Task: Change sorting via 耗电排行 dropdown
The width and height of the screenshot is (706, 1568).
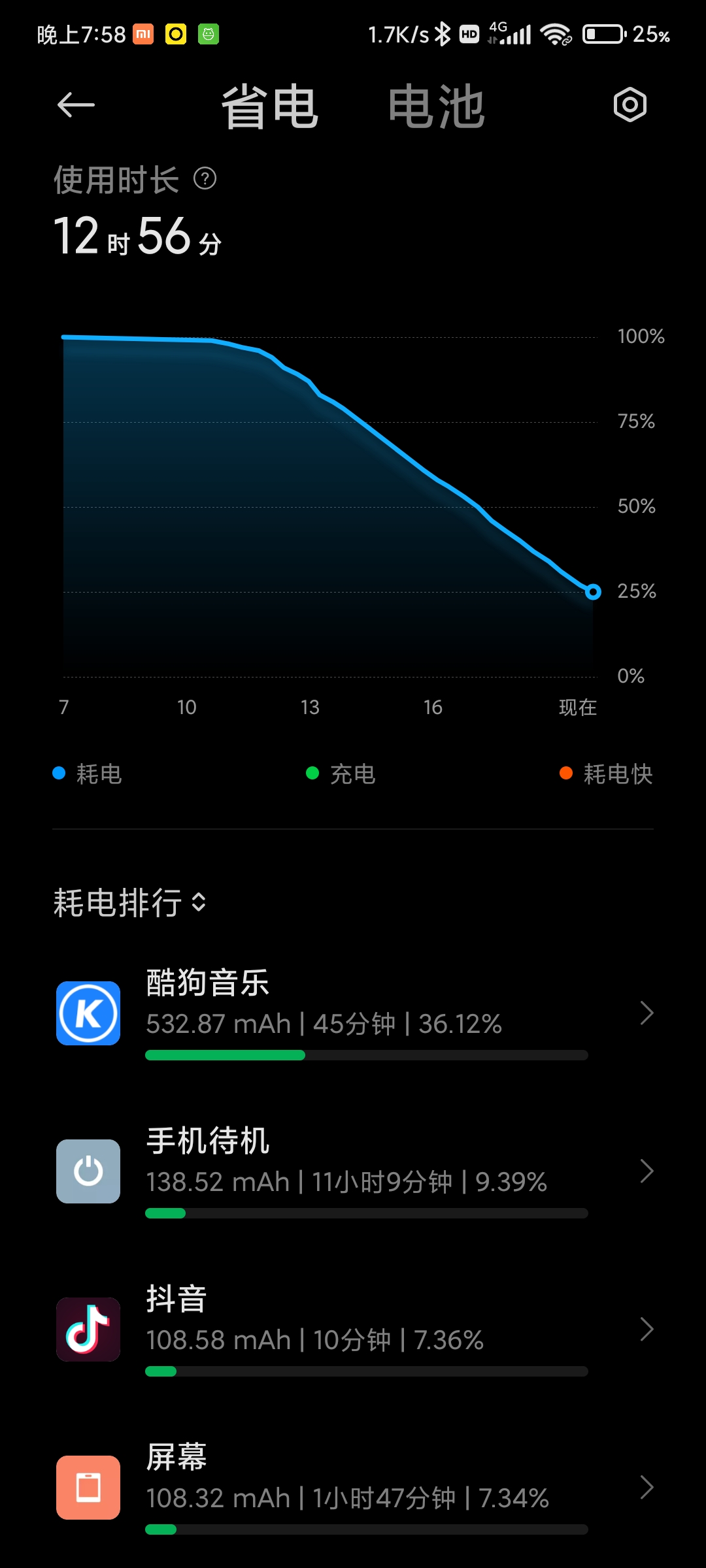Action: tap(130, 902)
